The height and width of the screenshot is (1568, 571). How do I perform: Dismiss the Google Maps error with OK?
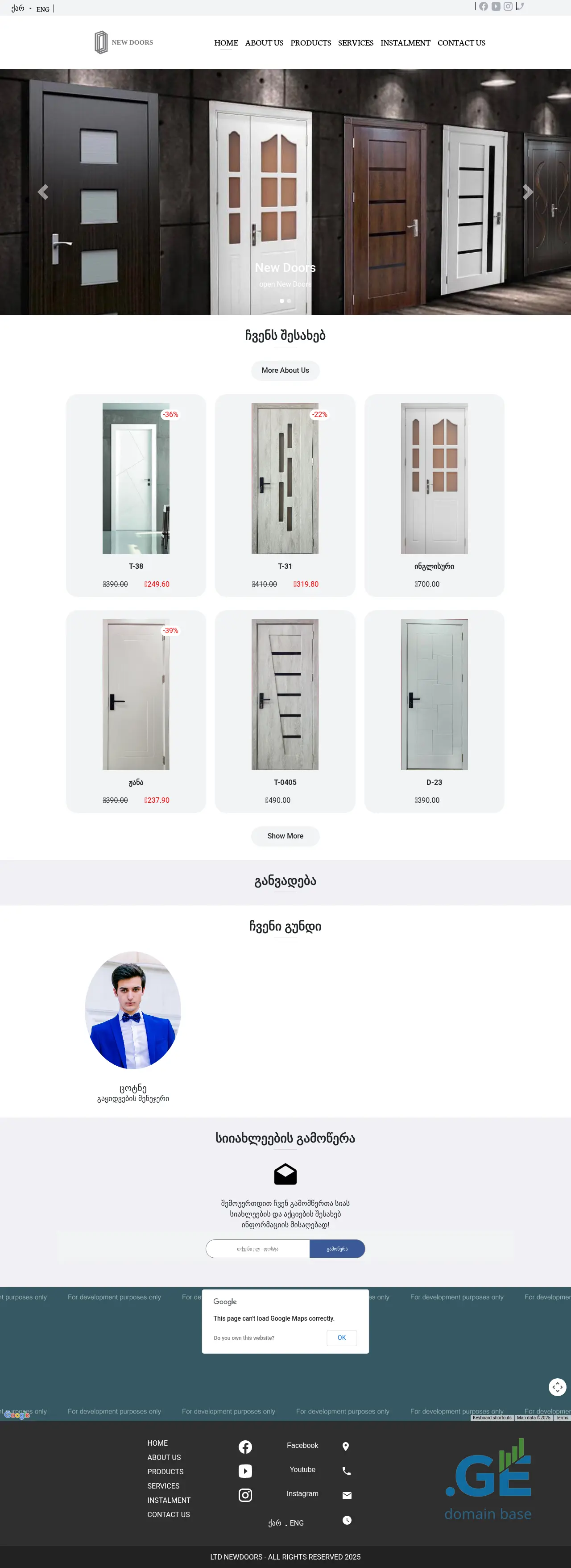pyautogui.click(x=341, y=1337)
